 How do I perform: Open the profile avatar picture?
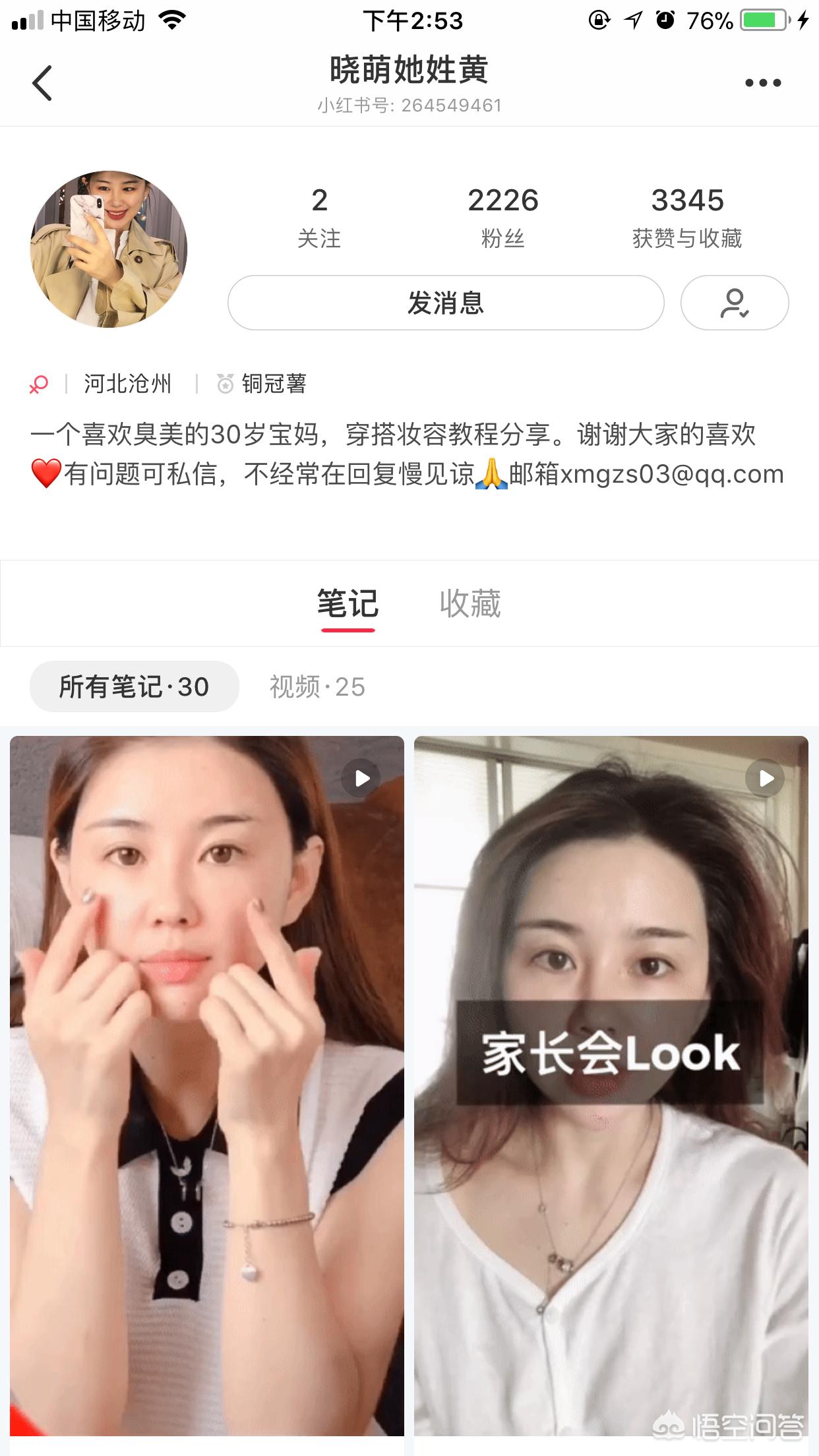(x=109, y=249)
